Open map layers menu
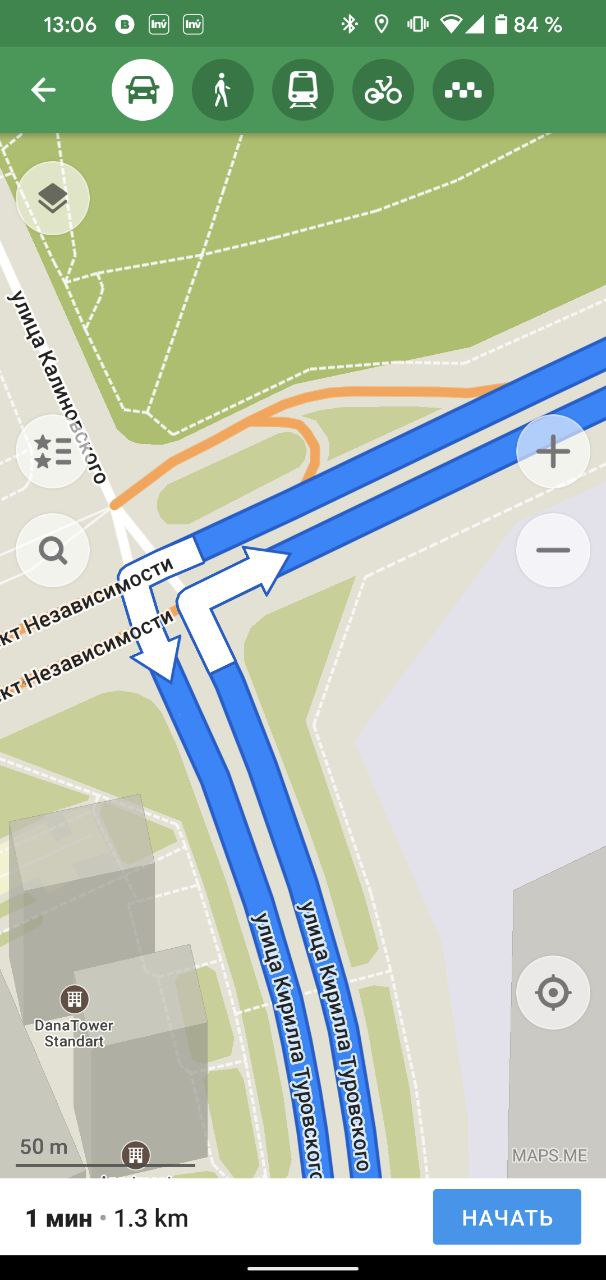Viewport: 606px width, 1280px height. 53,198
